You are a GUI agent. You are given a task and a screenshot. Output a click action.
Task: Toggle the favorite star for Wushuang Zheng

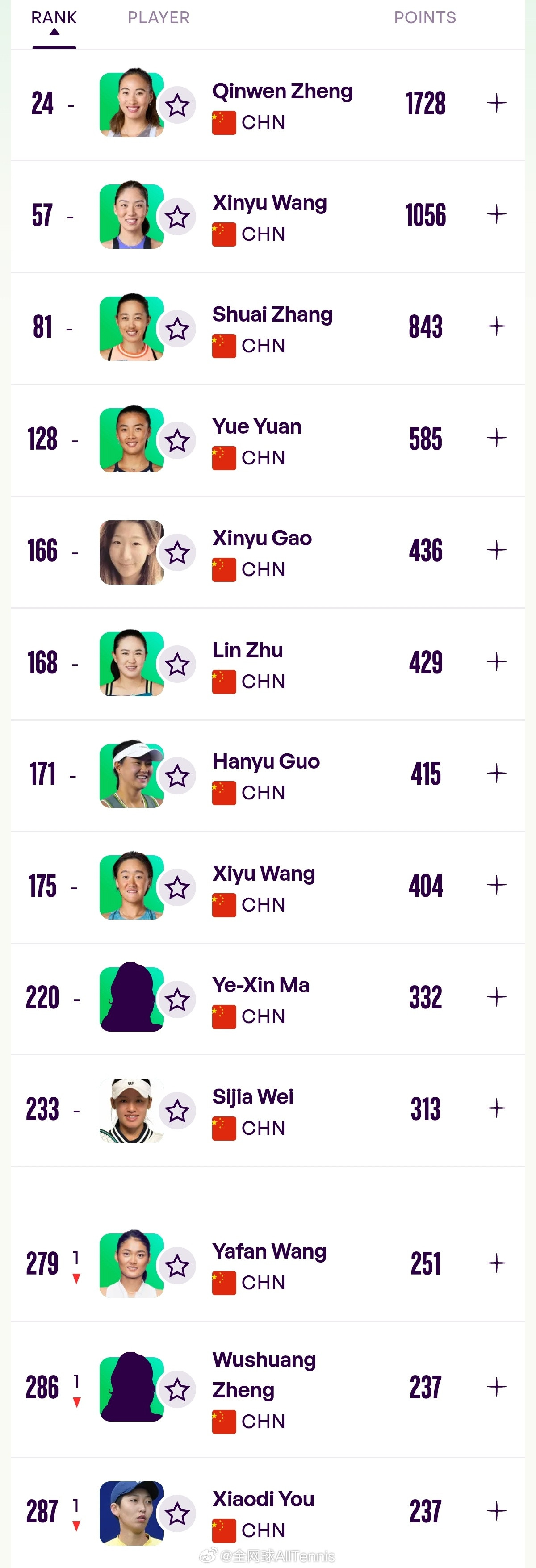click(x=177, y=1390)
